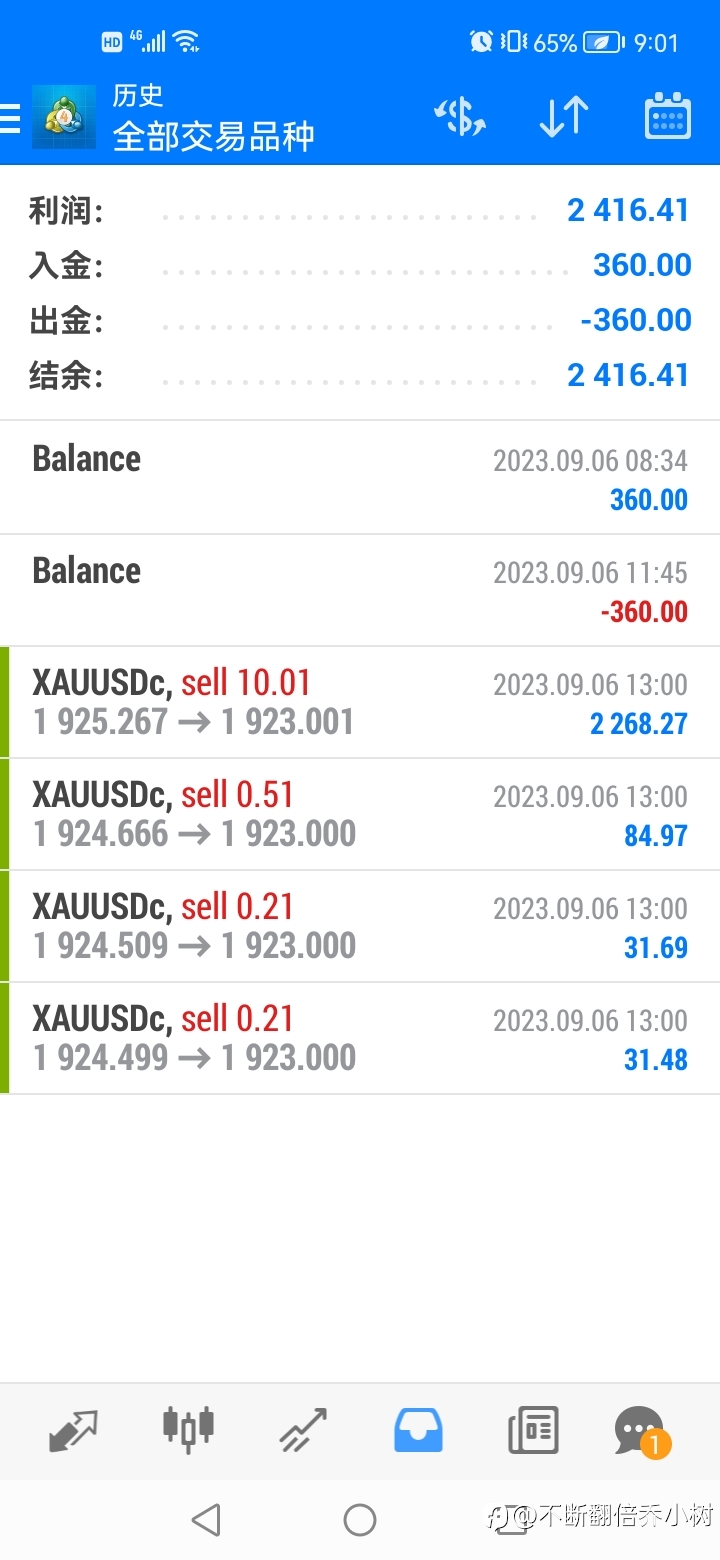Viewport: 720px width, 1560px height.
Task: Open the hamburger drawer menu
Action: [x=10, y=118]
